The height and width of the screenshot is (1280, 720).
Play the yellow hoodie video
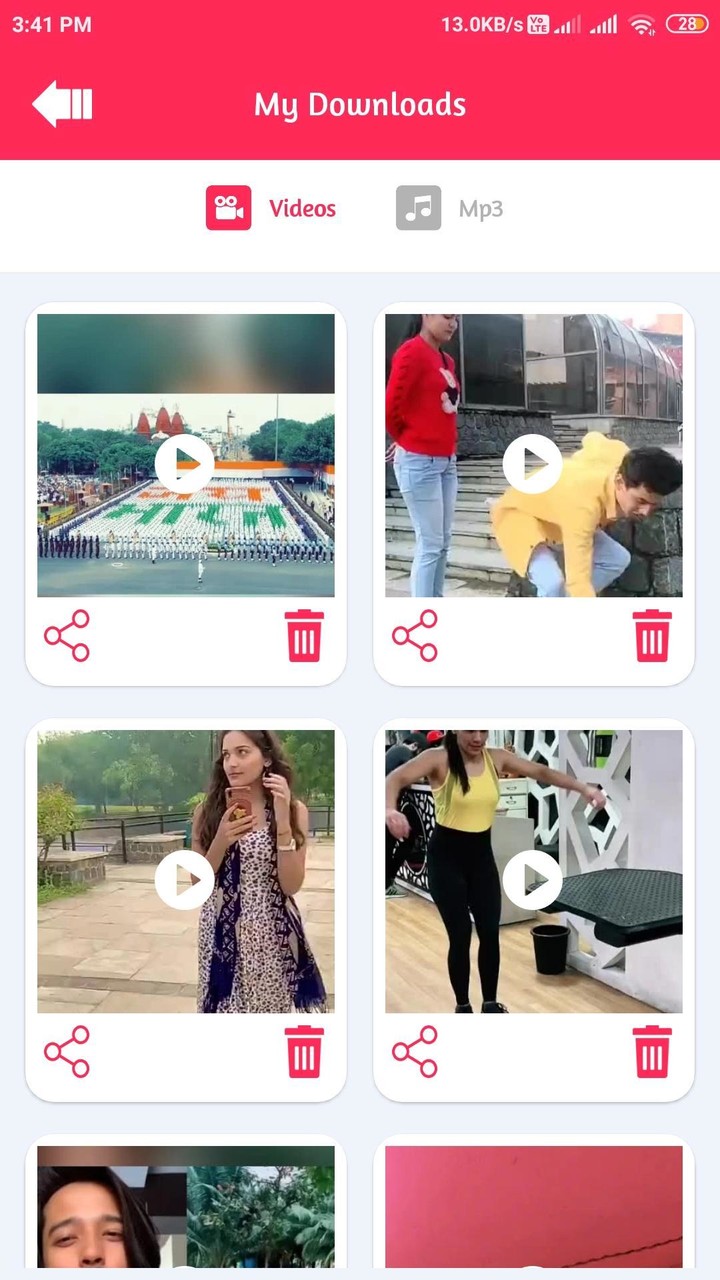532,461
